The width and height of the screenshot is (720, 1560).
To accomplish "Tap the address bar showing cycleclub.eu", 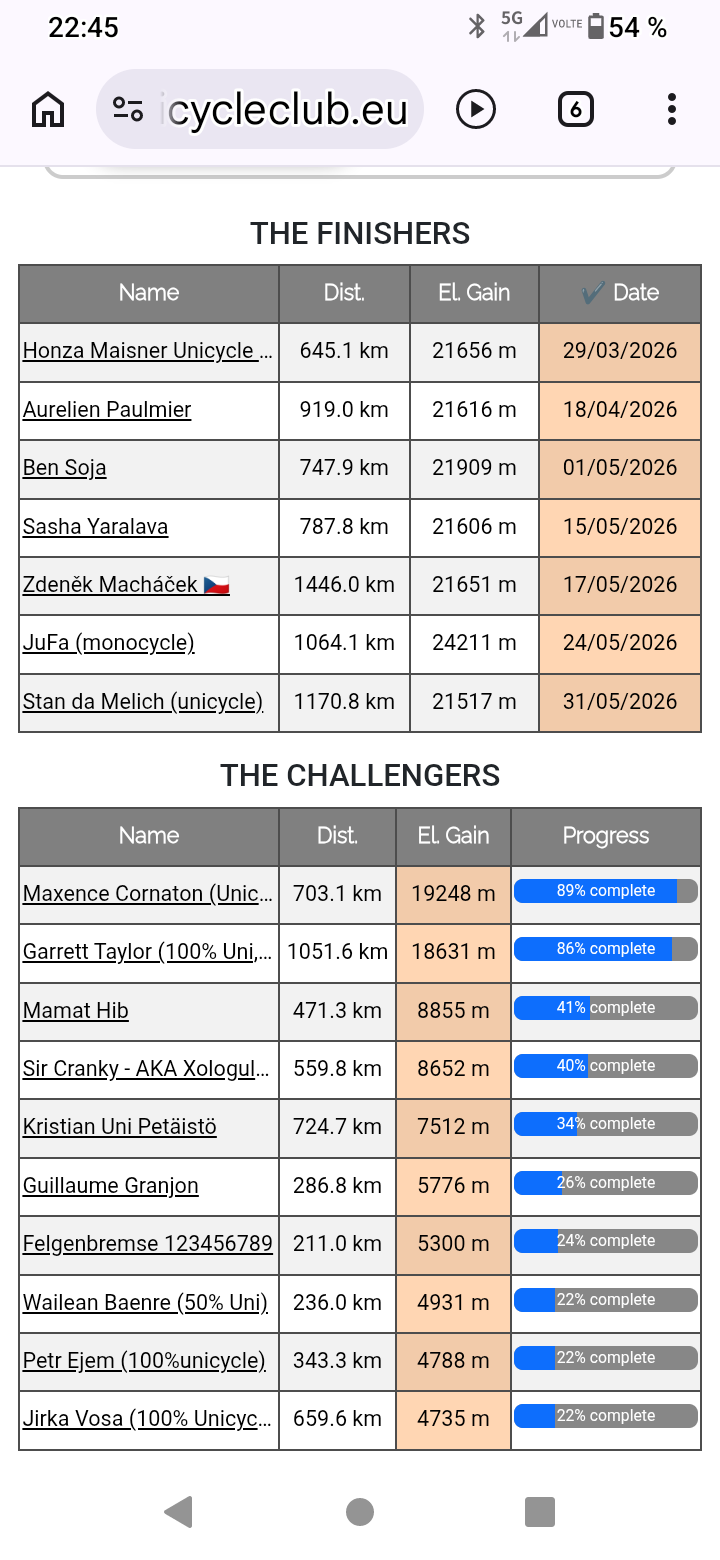I will coord(260,109).
